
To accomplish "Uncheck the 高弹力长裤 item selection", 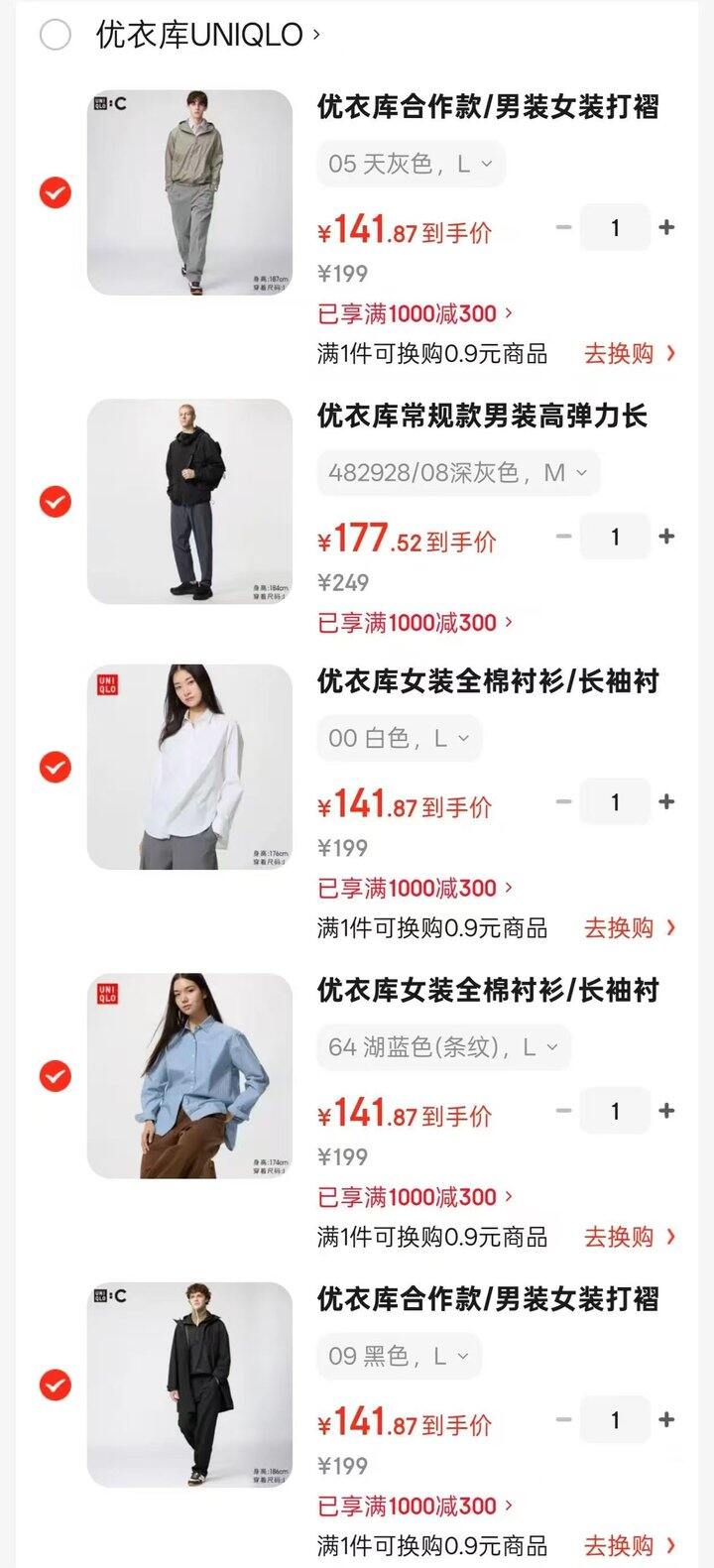I will click(x=53, y=502).
